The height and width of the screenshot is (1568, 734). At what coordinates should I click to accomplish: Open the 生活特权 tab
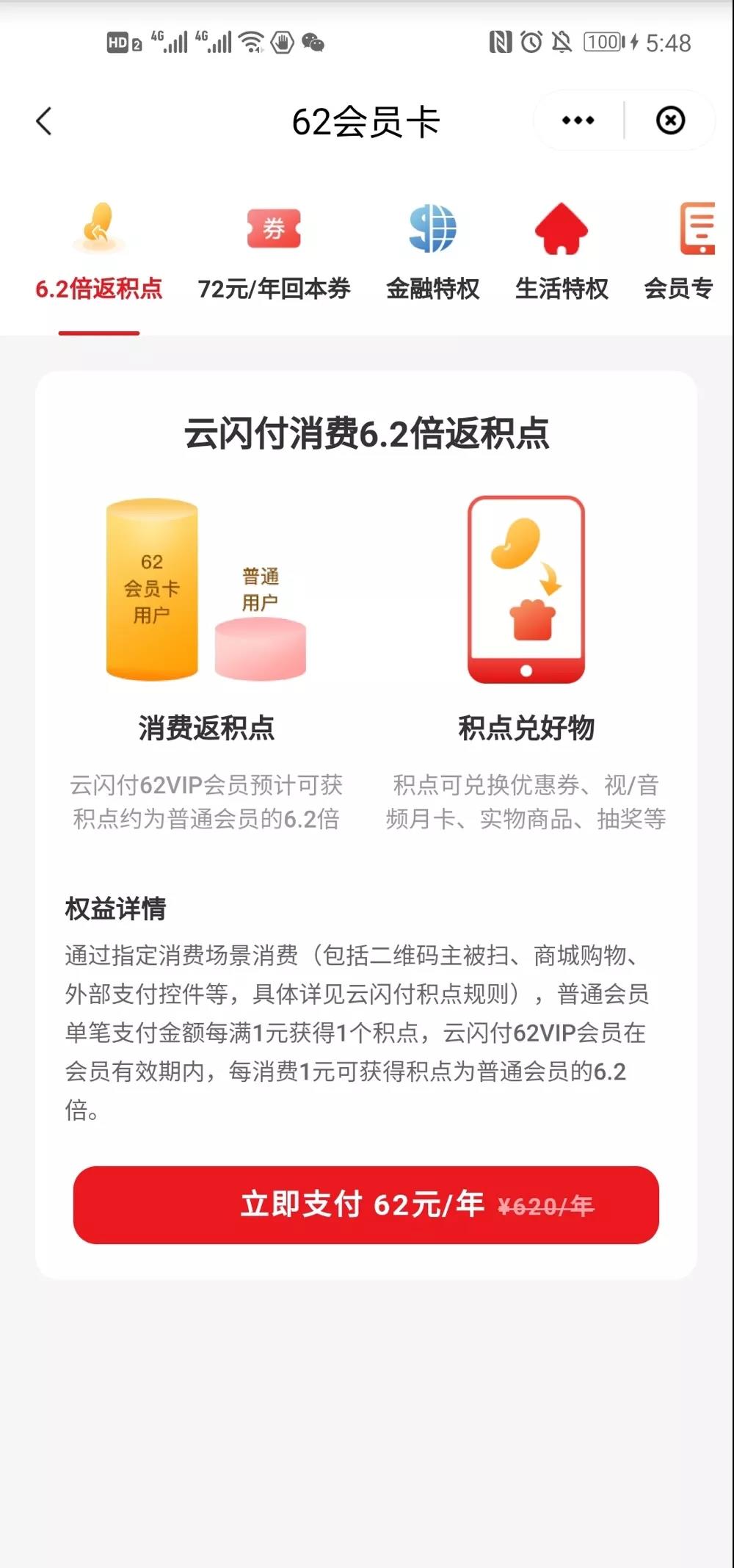[562, 254]
